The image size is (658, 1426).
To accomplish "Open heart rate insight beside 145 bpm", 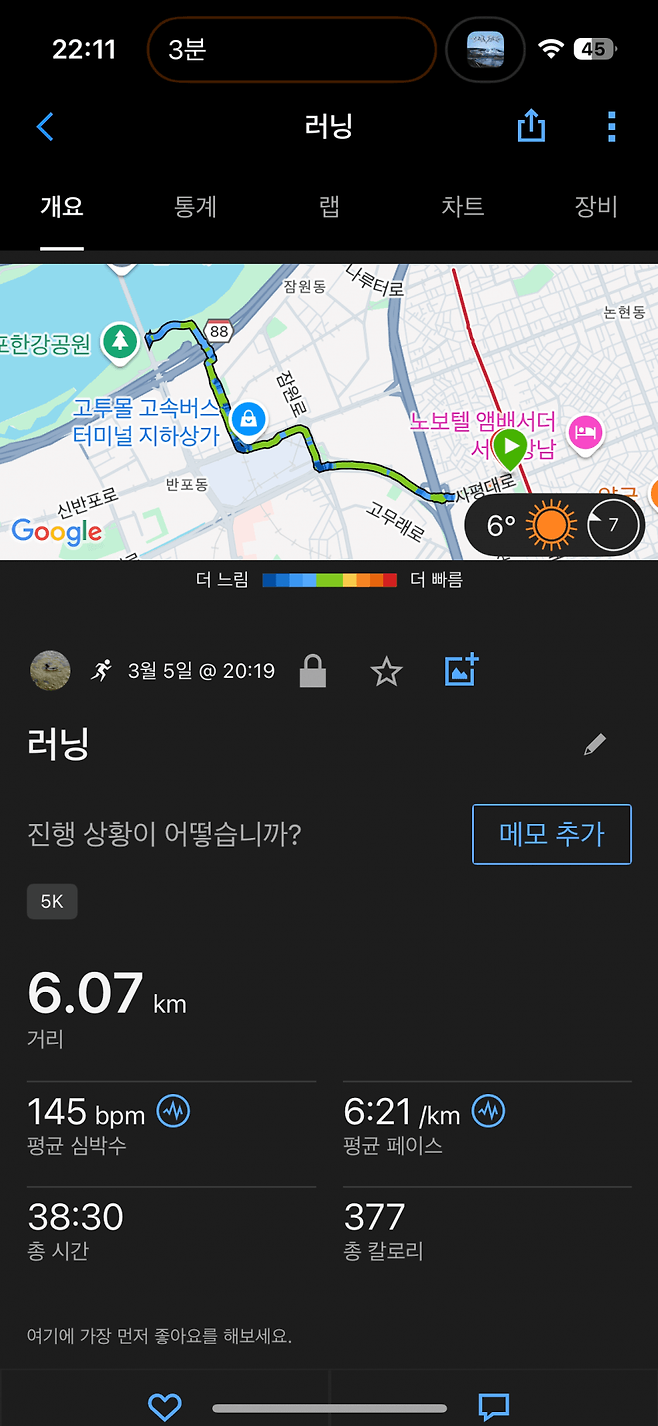I will 174,1111.
